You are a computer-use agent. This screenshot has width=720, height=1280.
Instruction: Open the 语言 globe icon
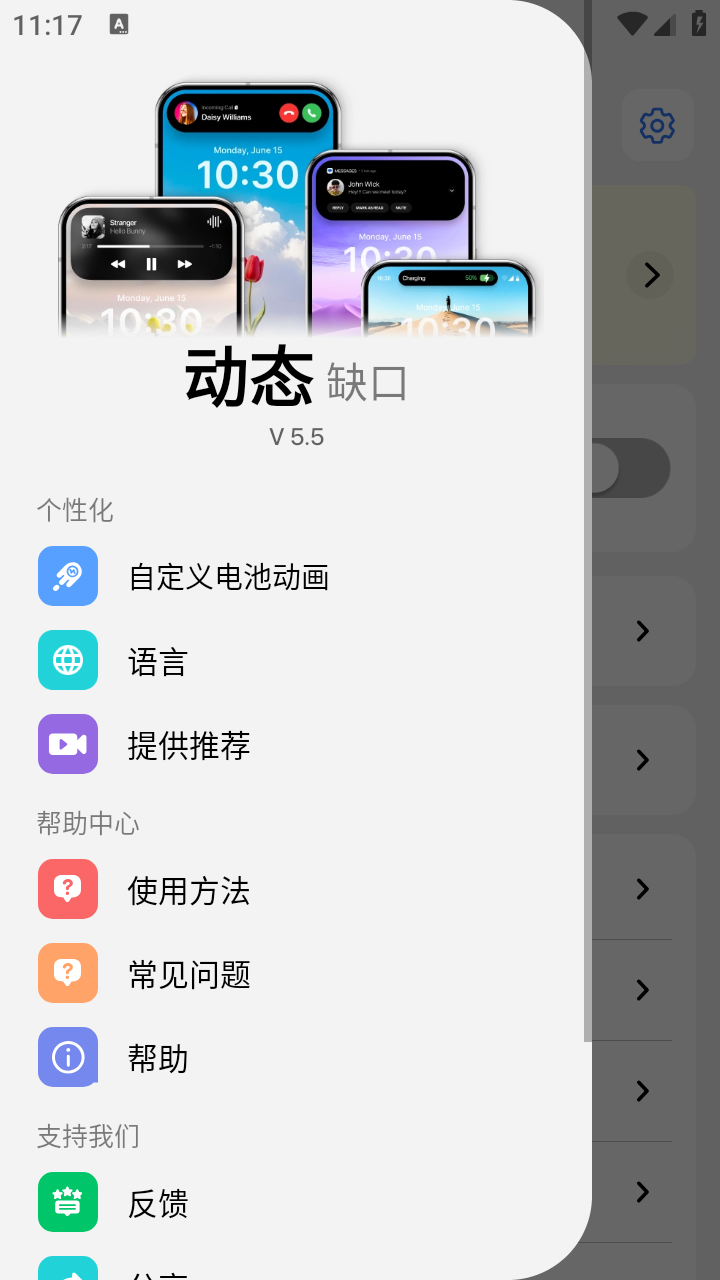tap(67, 660)
